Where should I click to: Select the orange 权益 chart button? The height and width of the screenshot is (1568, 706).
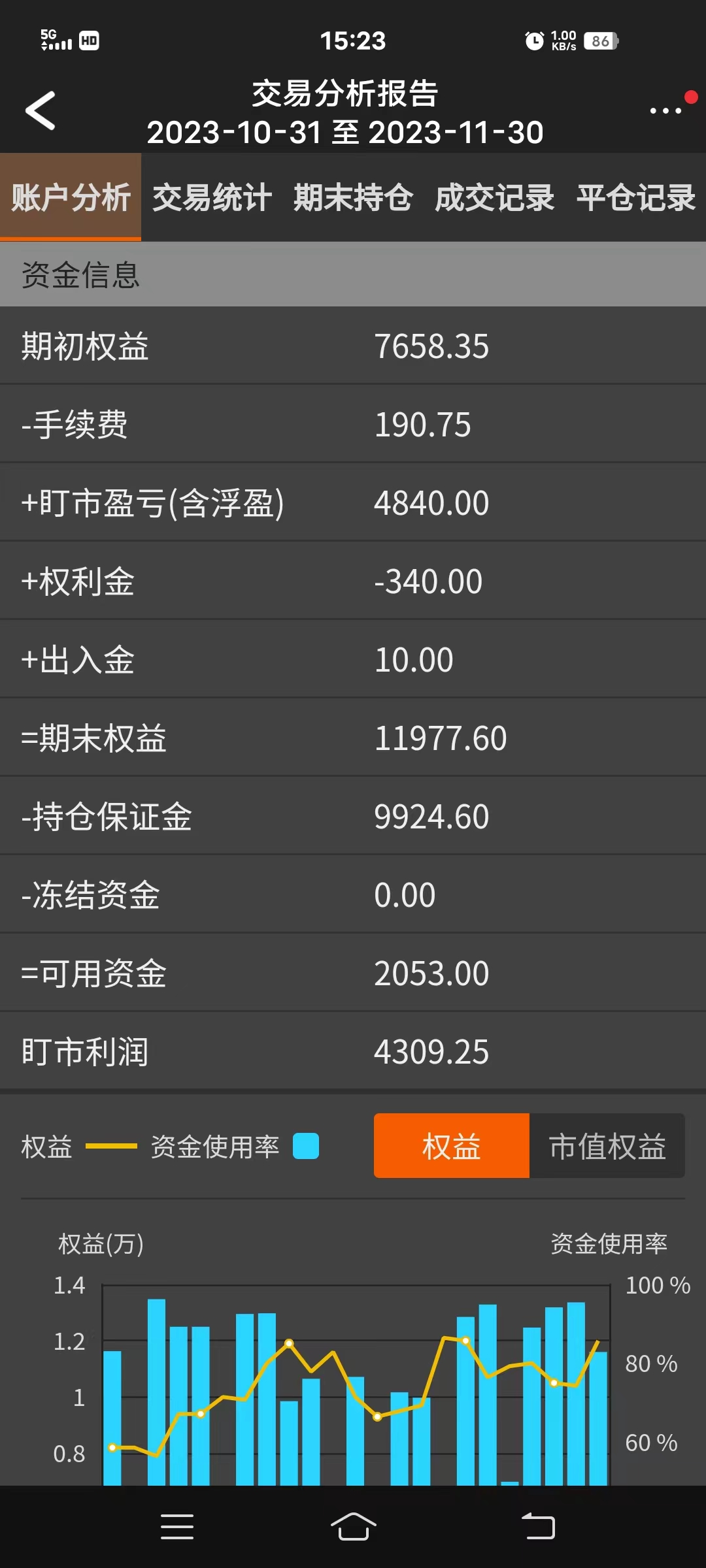451,1146
